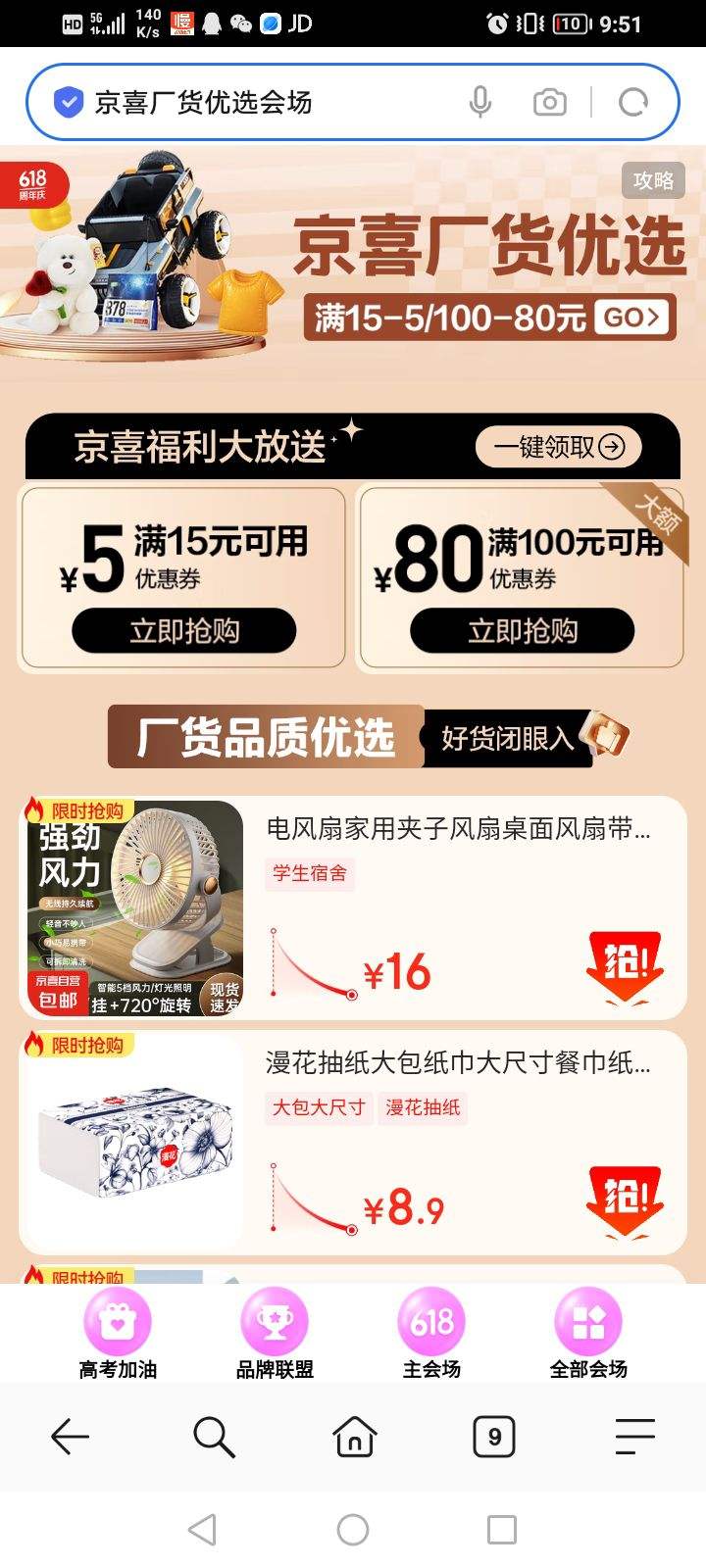Tap 一键领取 to claim all coupons
The image size is (706, 1568).
(x=557, y=447)
